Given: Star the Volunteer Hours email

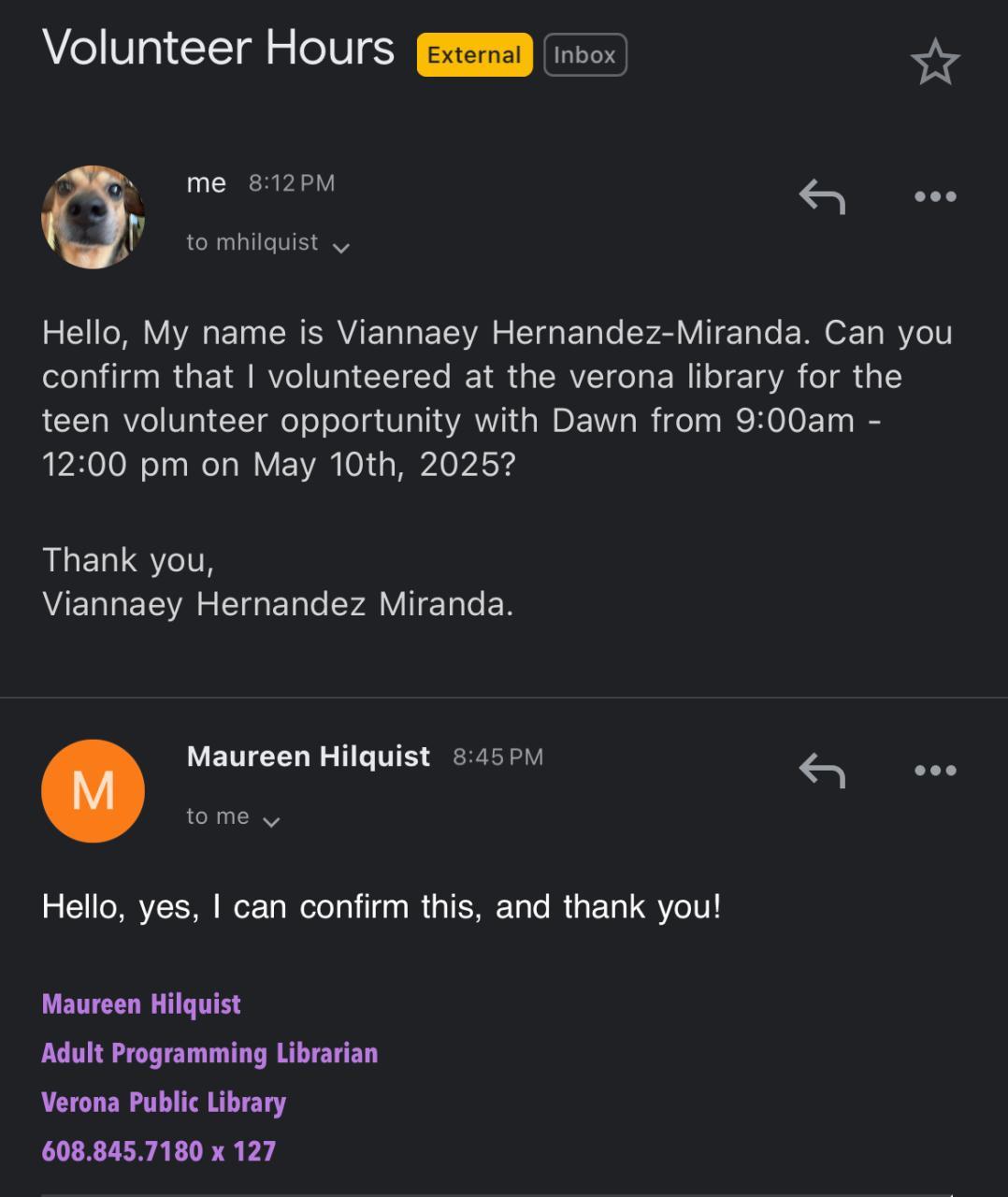Looking at the screenshot, I should (934, 62).
